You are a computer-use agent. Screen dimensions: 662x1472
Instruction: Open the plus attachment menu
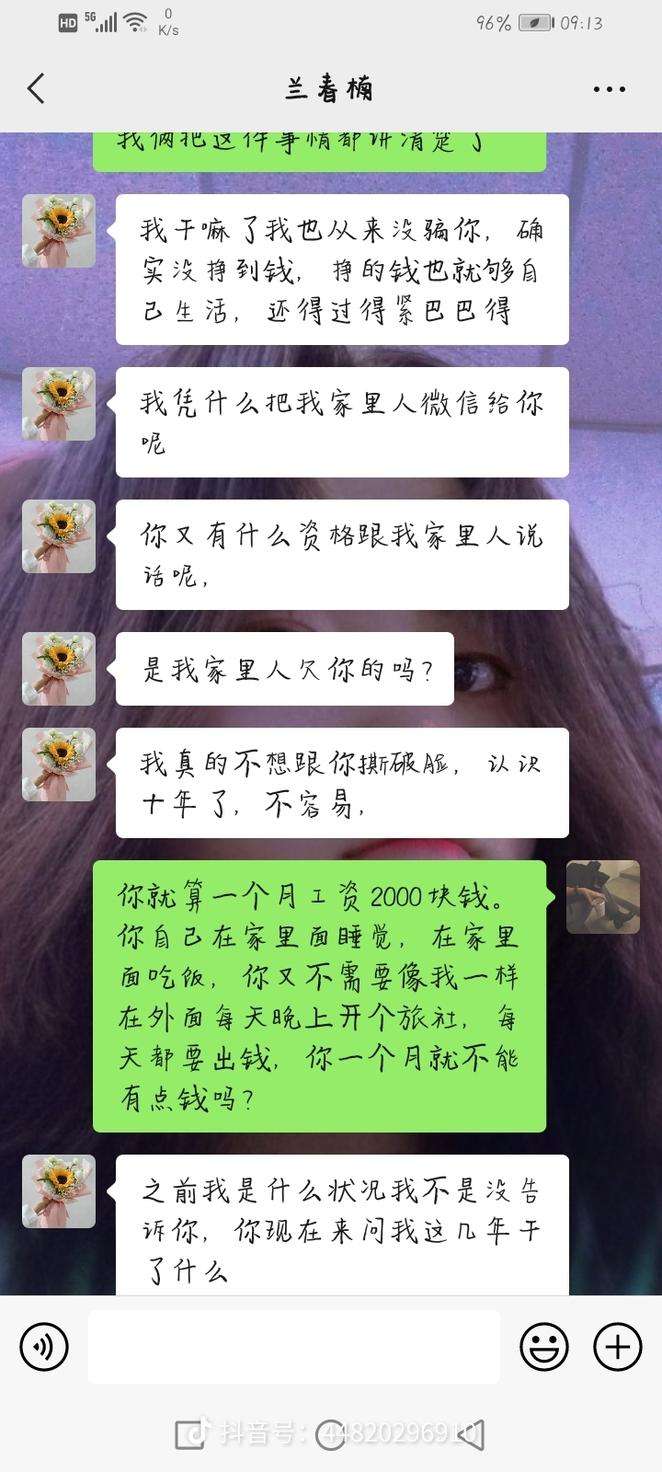coord(618,1346)
